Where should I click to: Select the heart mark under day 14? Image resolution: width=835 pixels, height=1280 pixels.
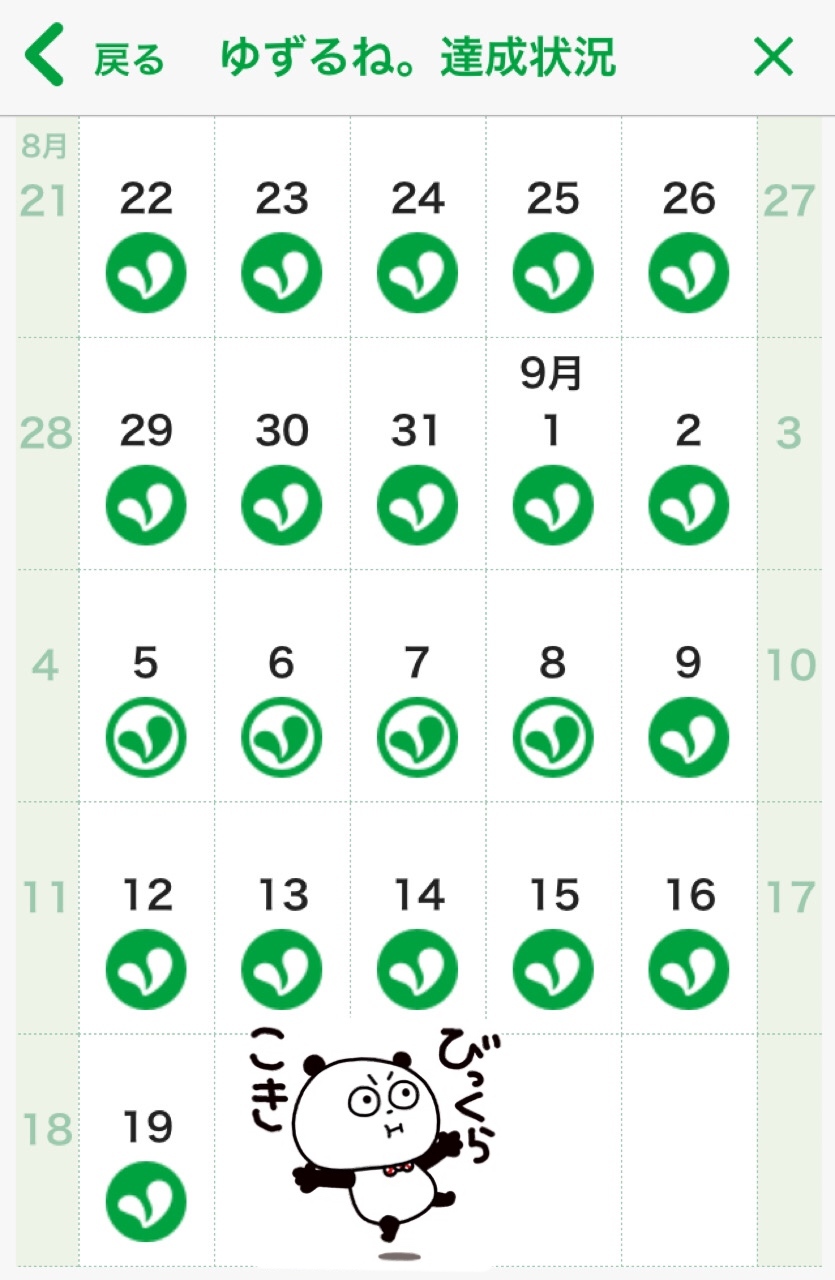tap(417, 970)
